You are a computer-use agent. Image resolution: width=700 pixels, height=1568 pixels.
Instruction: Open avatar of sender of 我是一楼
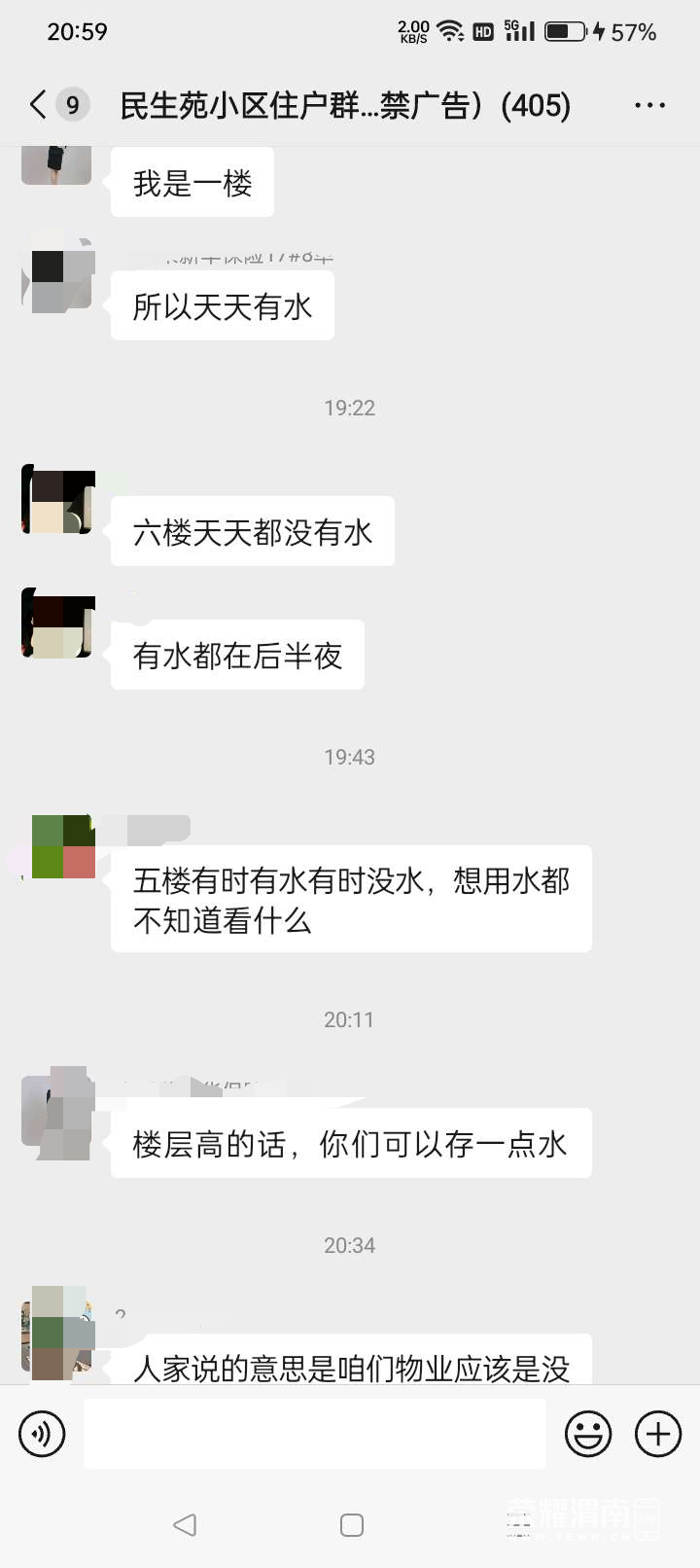pyautogui.click(x=56, y=163)
